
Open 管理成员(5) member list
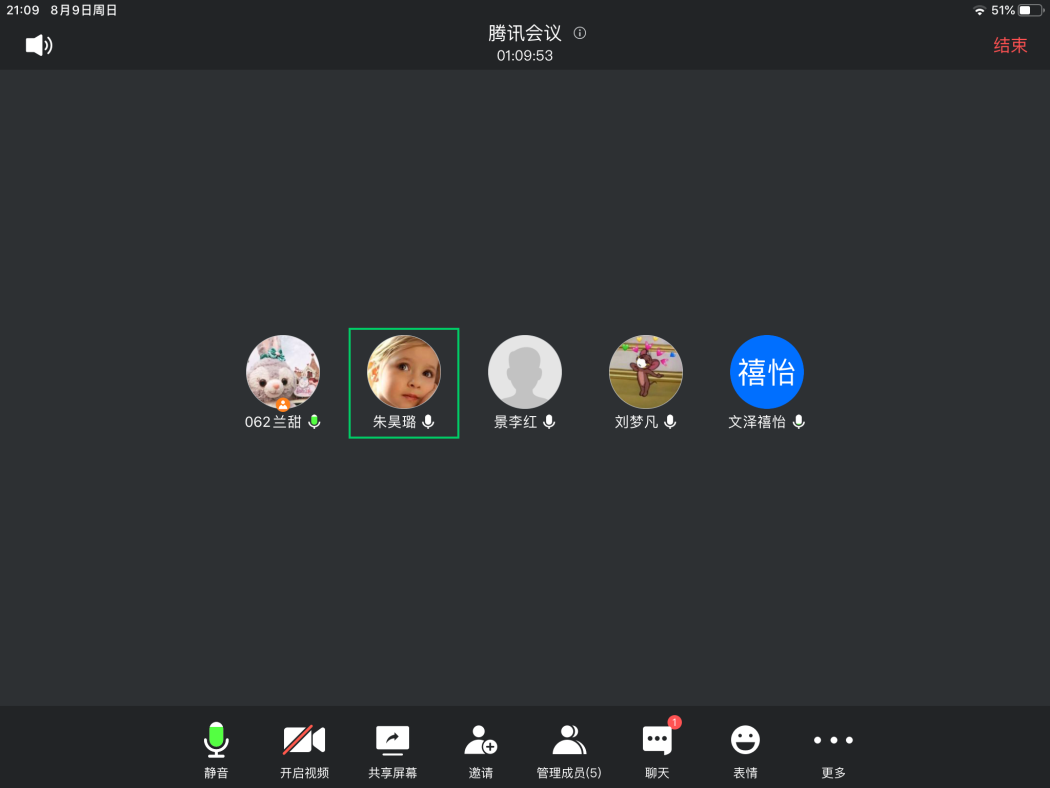coord(569,751)
